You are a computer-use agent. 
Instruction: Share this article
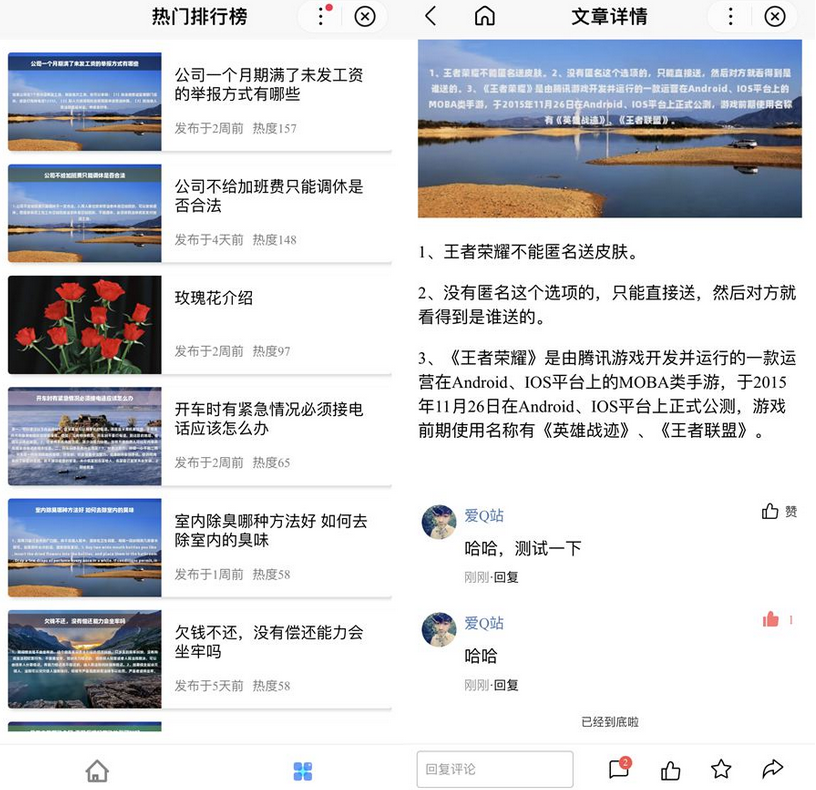772,769
